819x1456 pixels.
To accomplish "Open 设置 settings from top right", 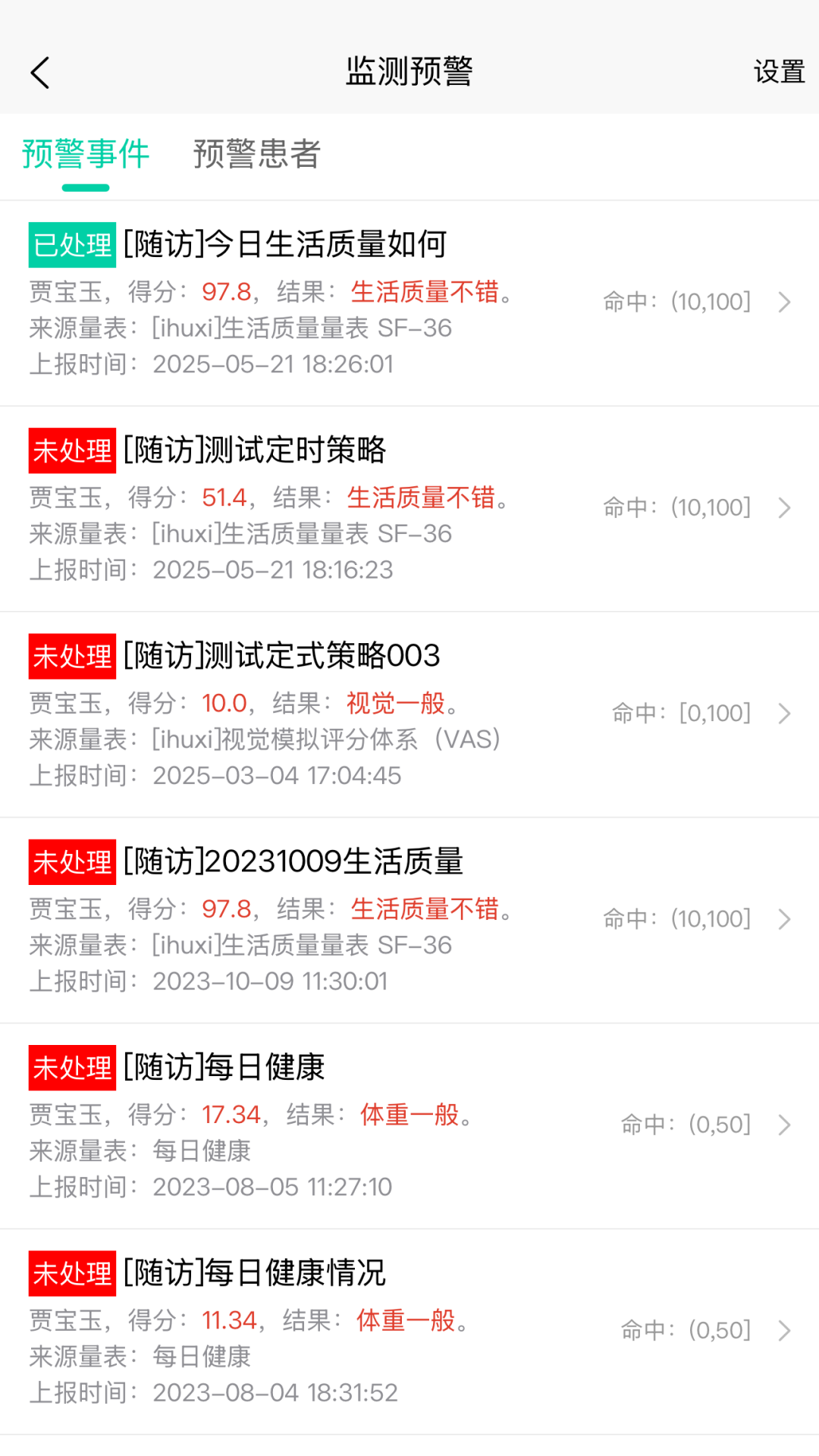I will pyautogui.click(x=778, y=72).
